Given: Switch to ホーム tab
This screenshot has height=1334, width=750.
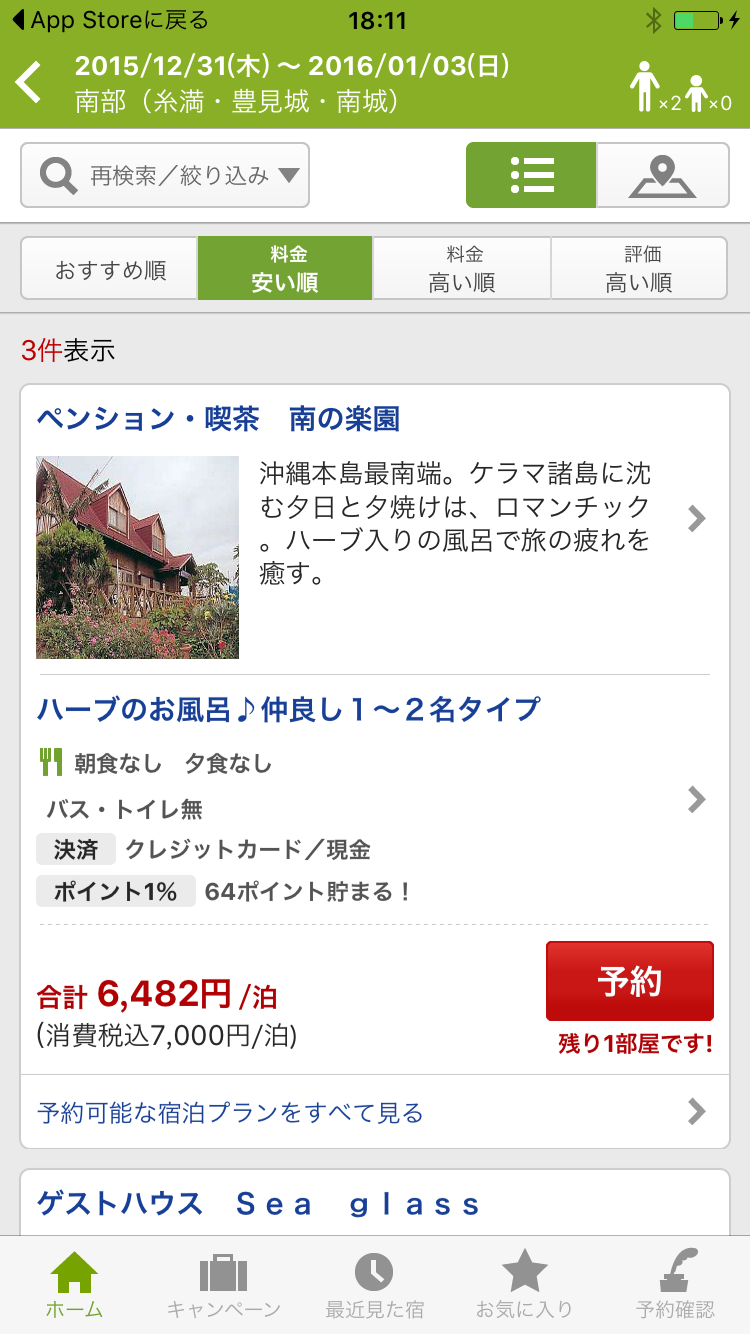Looking at the screenshot, I should click(74, 1286).
